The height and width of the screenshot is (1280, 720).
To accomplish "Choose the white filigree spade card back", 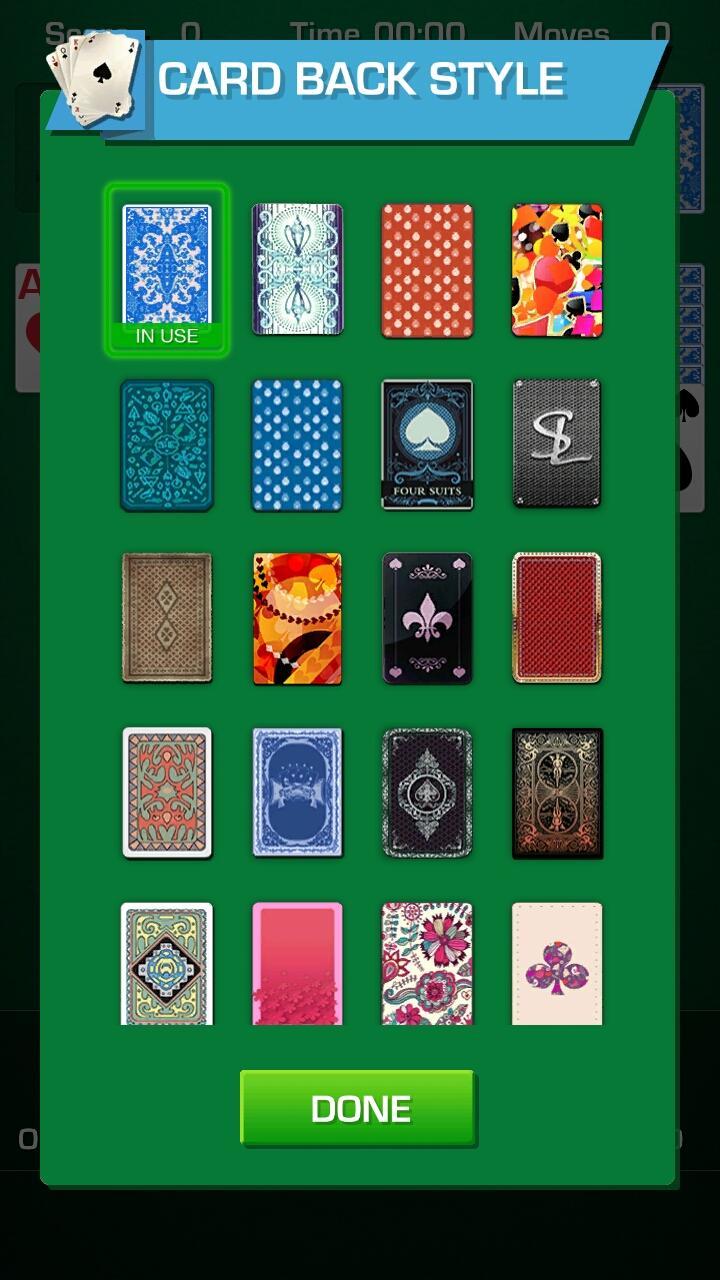I will 298,271.
